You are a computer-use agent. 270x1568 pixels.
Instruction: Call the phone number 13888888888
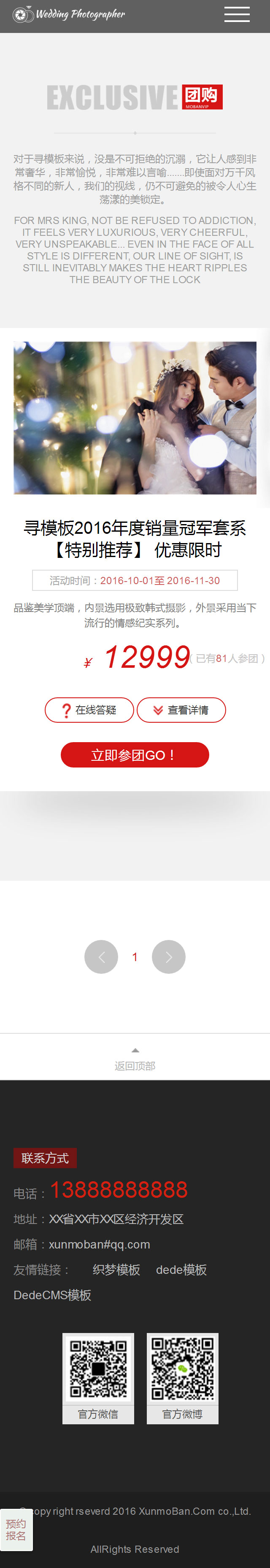119,1190
